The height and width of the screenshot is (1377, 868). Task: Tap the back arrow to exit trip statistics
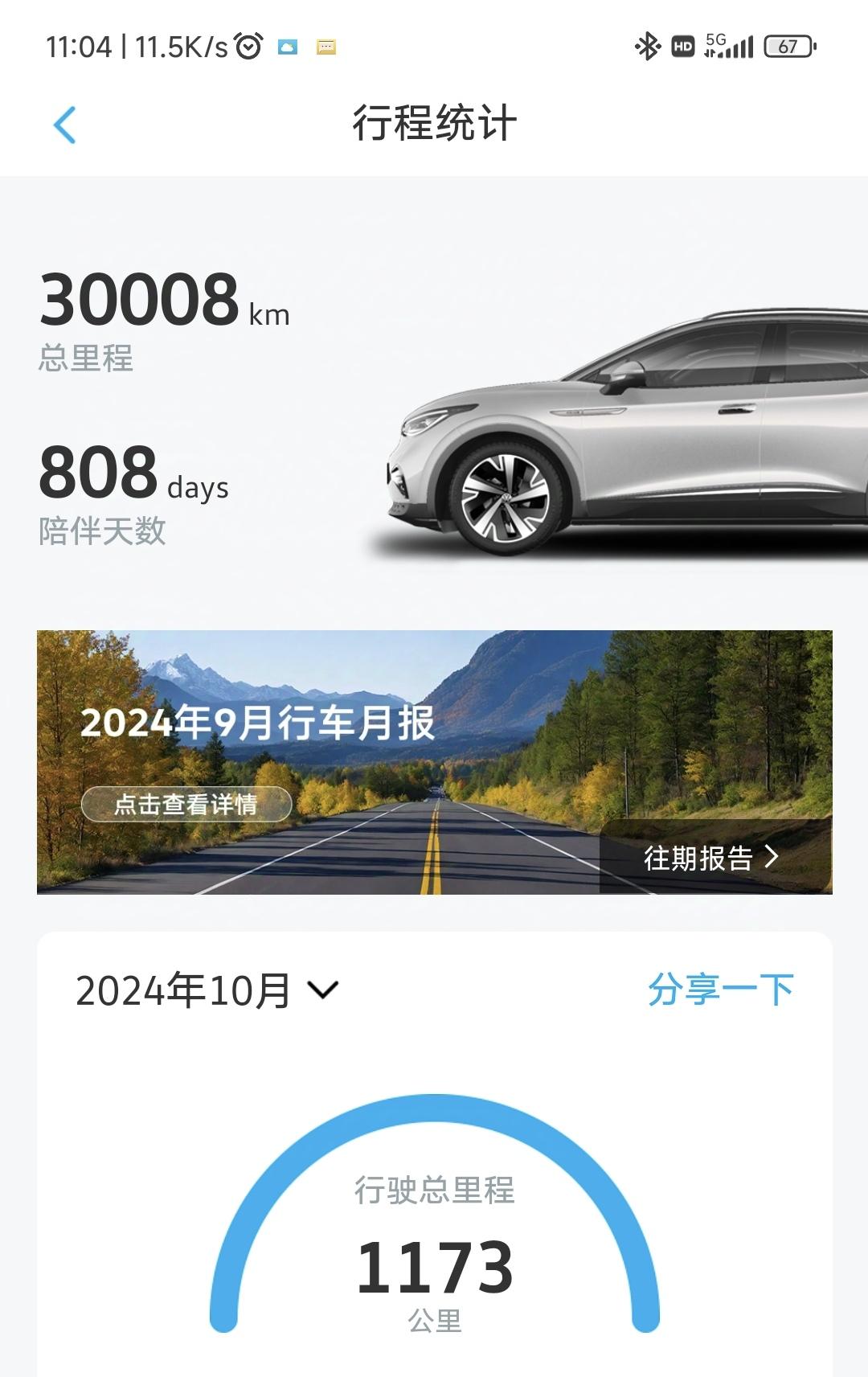pos(66,123)
